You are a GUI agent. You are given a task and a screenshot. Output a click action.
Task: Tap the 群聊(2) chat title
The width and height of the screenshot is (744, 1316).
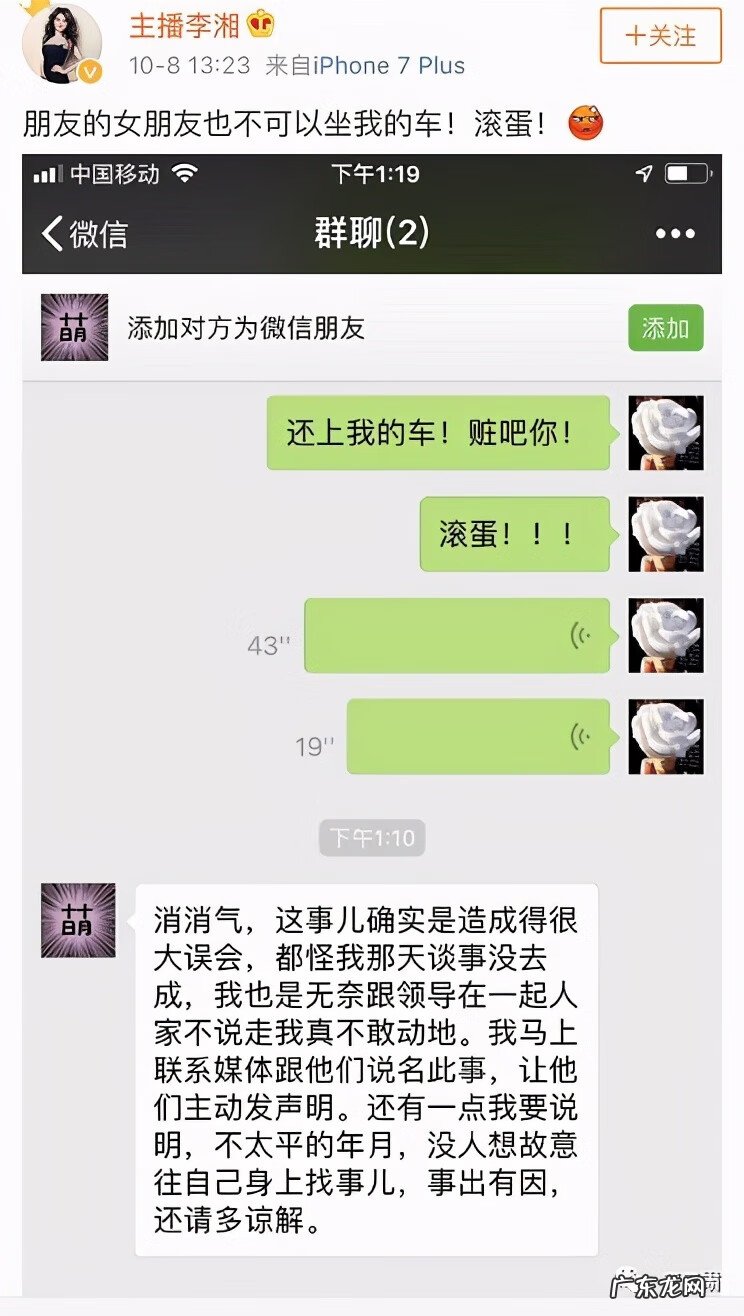(x=372, y=232)
